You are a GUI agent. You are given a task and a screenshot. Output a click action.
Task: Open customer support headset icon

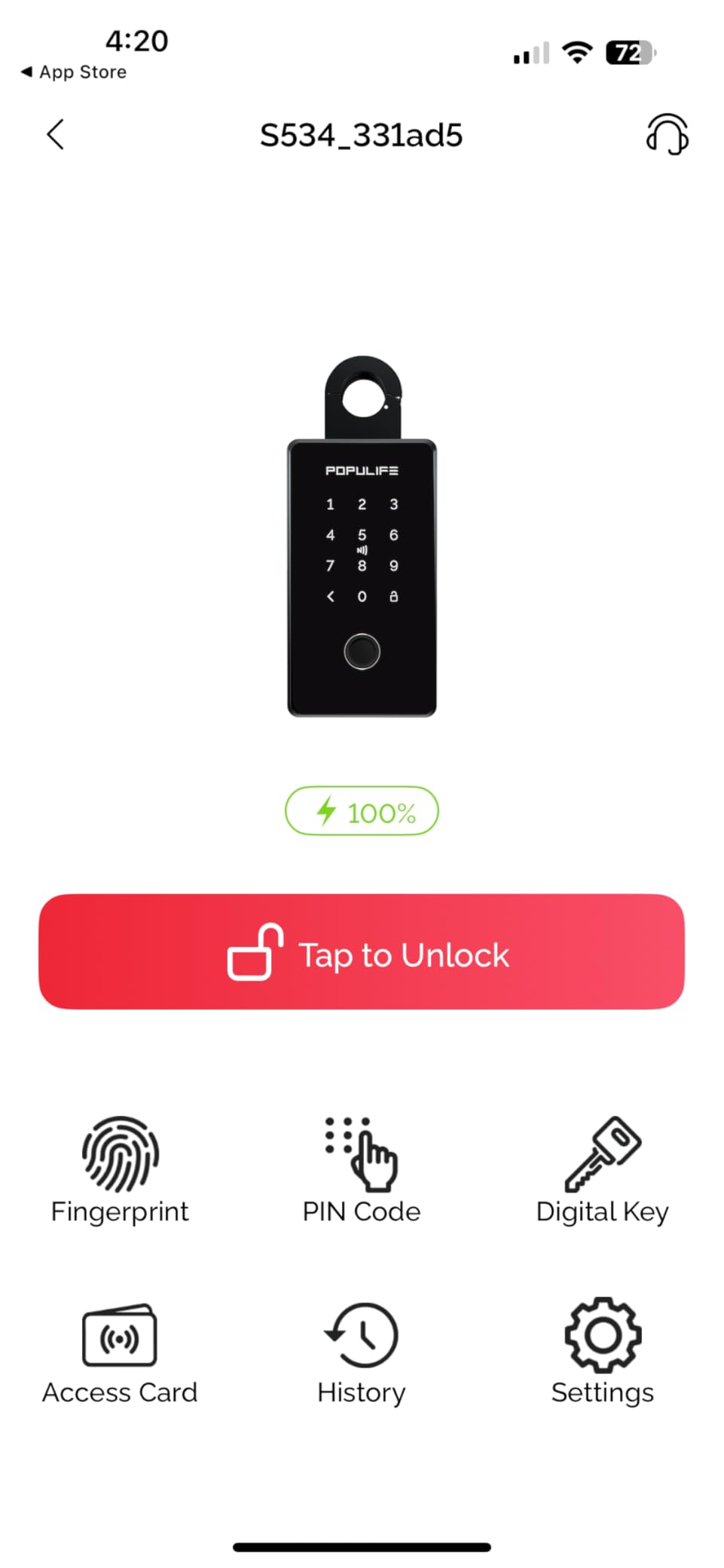[x=667, y=135]
